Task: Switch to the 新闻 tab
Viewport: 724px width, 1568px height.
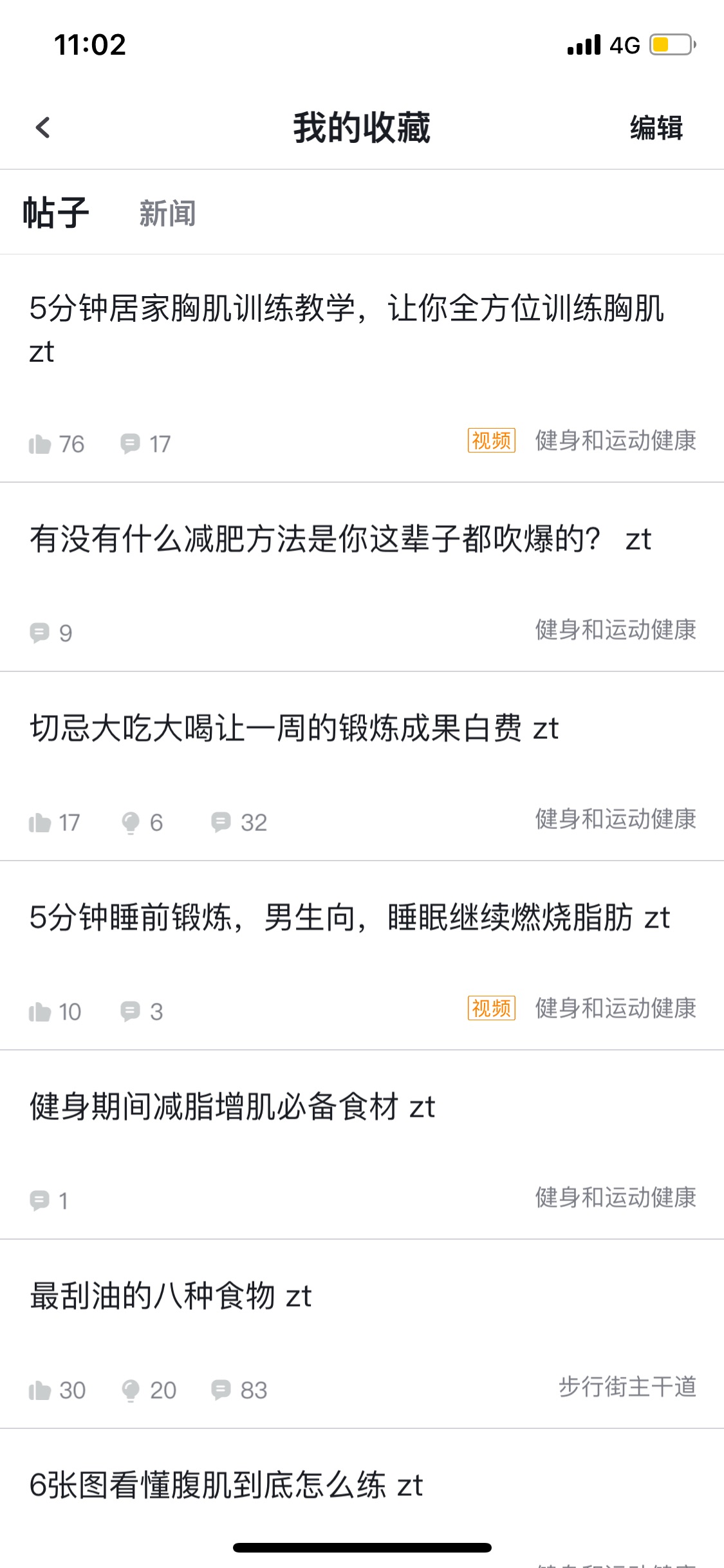Action: click(167, 213)
